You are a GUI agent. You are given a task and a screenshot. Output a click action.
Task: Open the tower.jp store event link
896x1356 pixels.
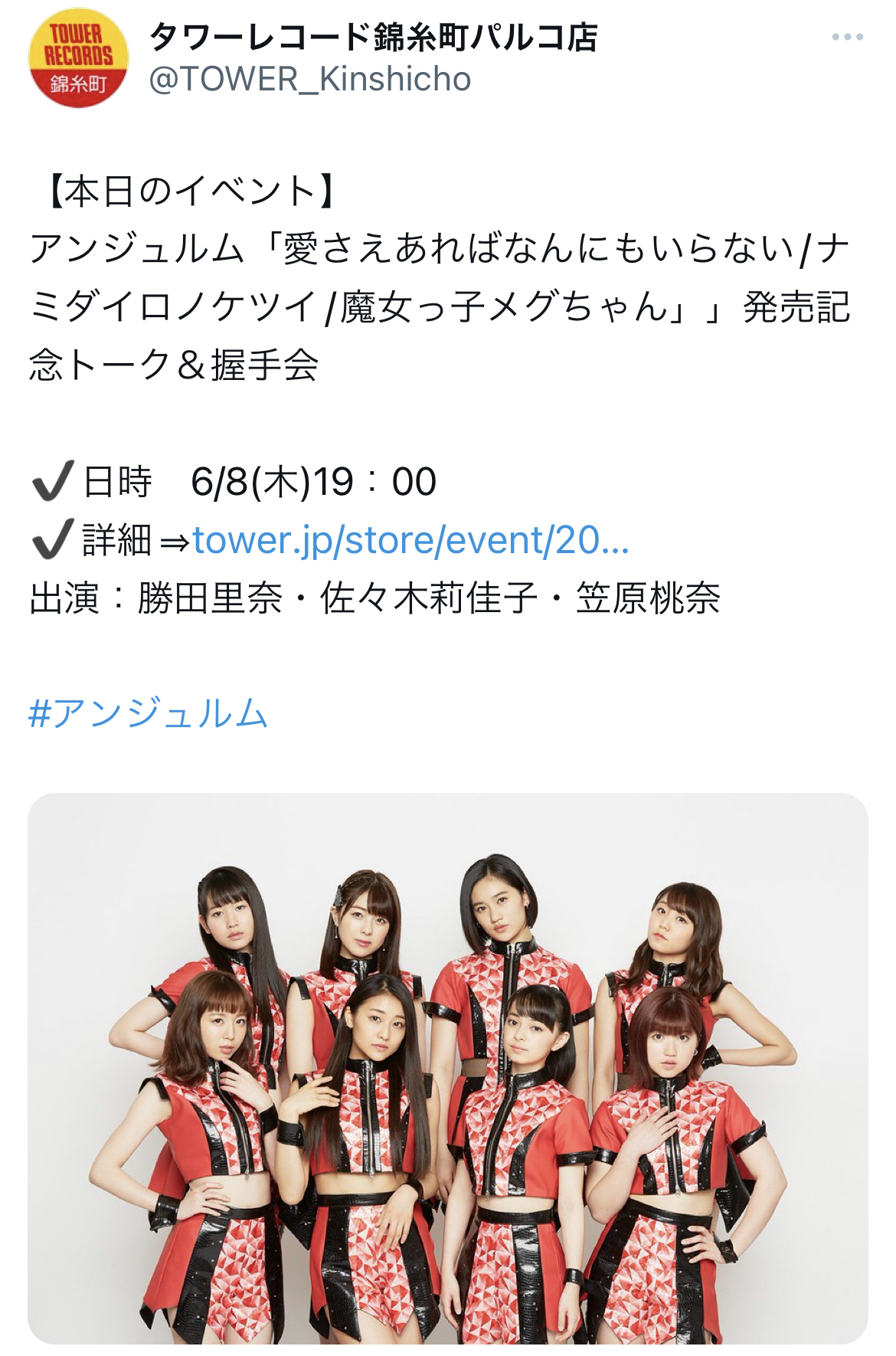[x=410, y=540]
